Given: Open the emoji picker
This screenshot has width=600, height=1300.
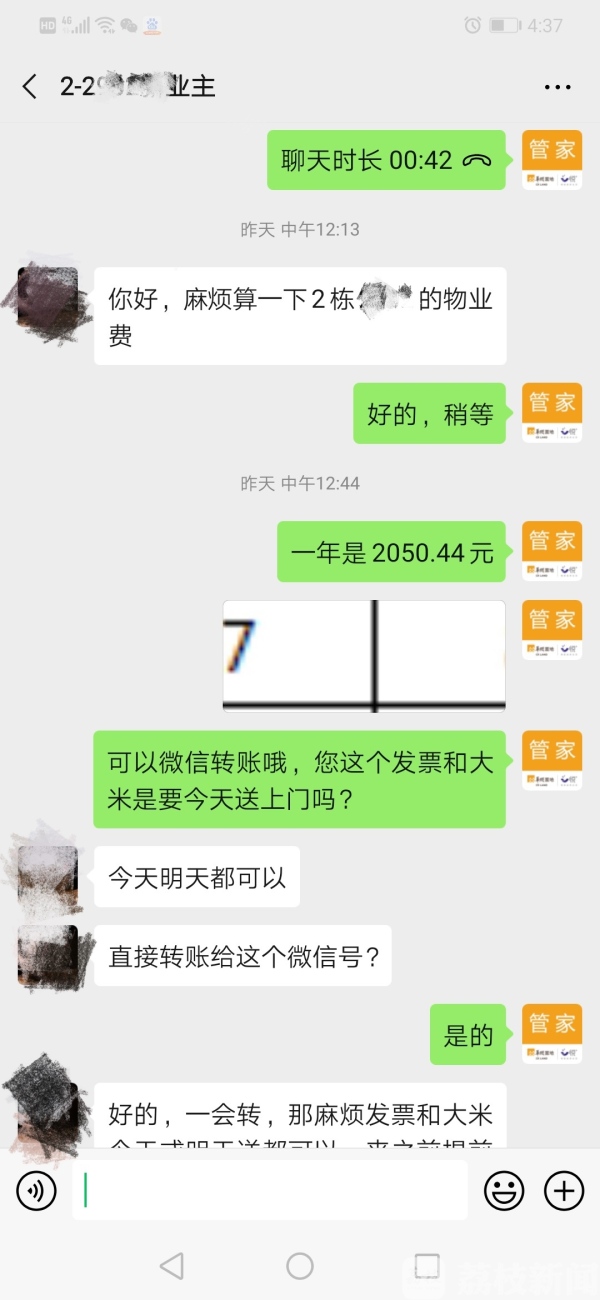Looking at the screenshot, I should click(x=504, y=1190).
